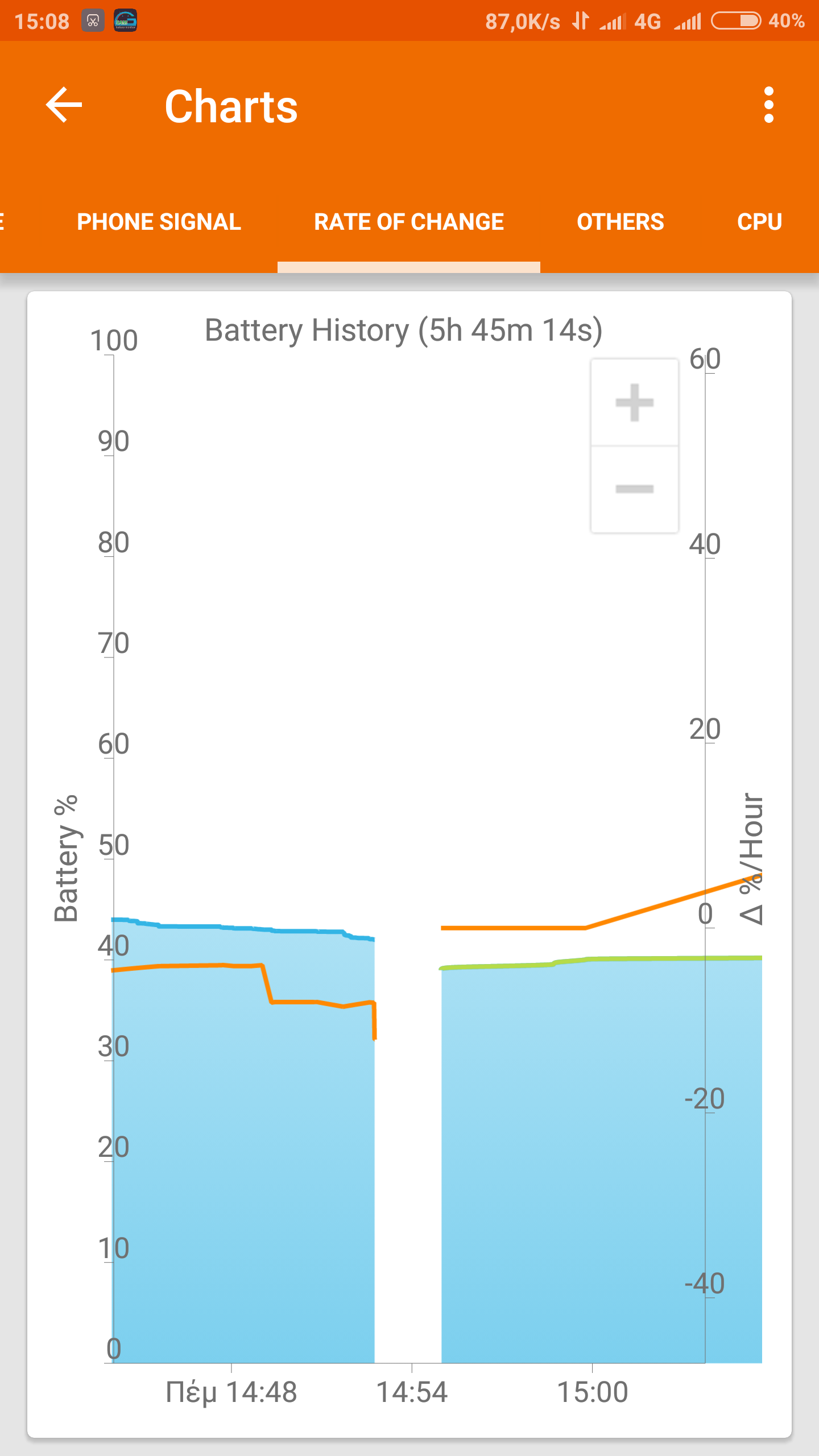This screenshot has width=819, height=1456.
Task: Switch to the Others tab
Action: 620,222
